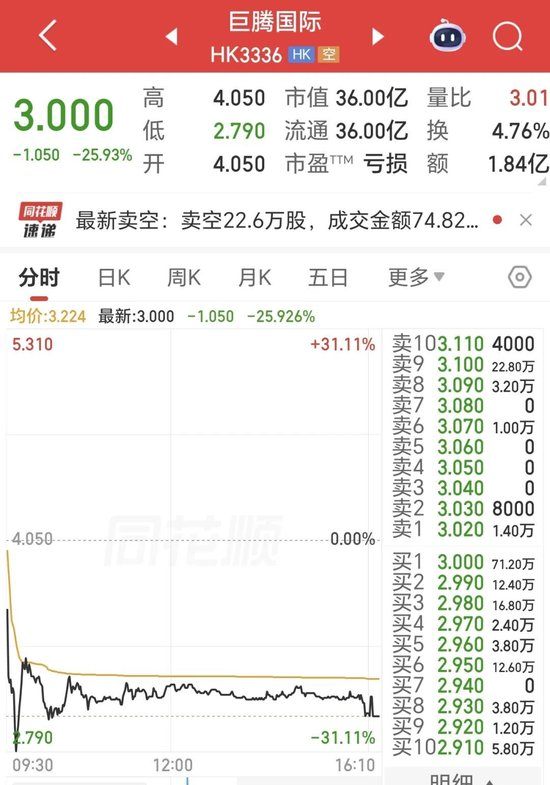The height and width of the screenshot is (785, 550).
Task: Switch to the previous stock
Action: [x=172, y=37]
